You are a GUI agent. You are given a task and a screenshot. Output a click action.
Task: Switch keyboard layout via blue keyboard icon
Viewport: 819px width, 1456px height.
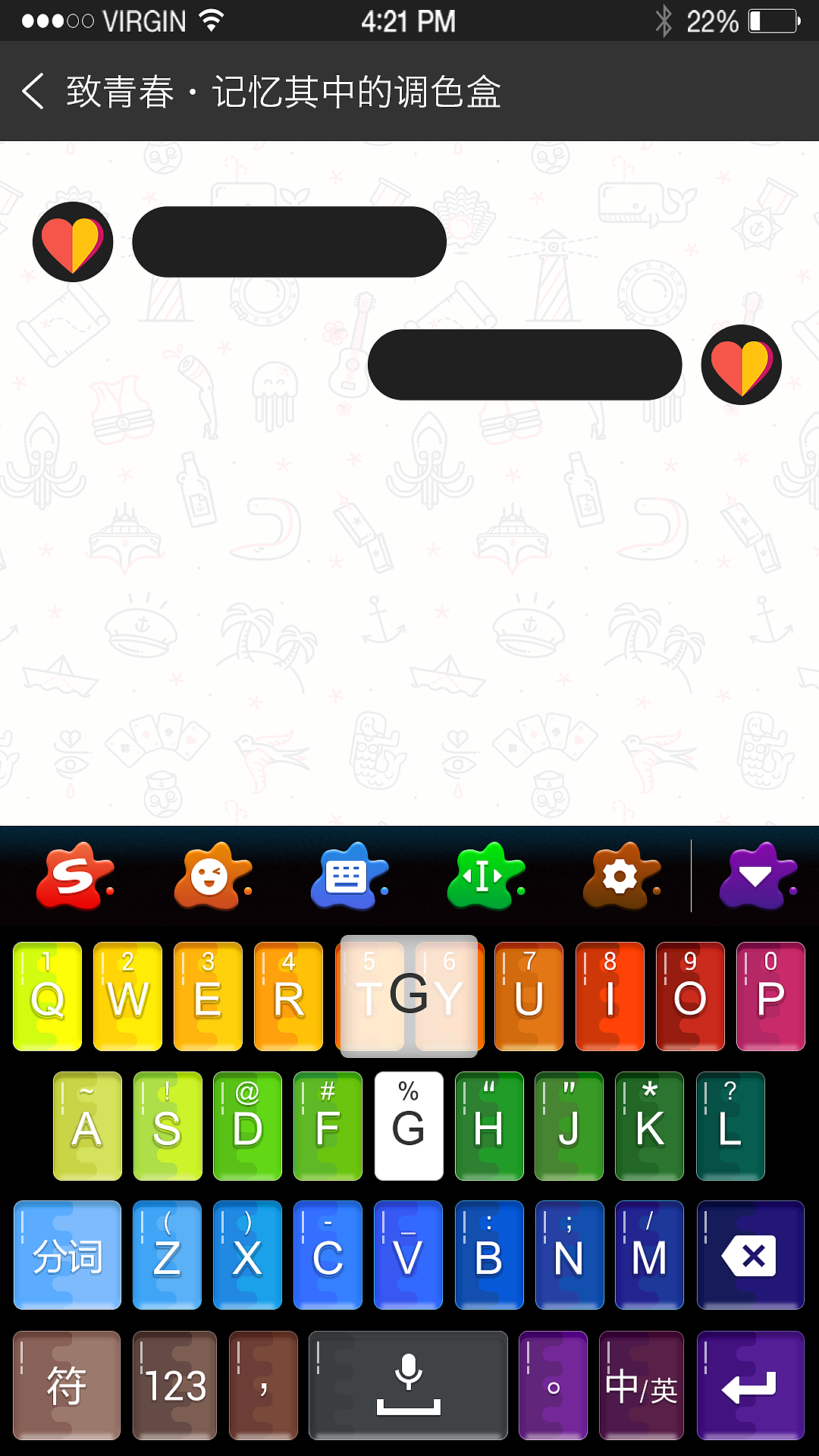tap(348, 876)
